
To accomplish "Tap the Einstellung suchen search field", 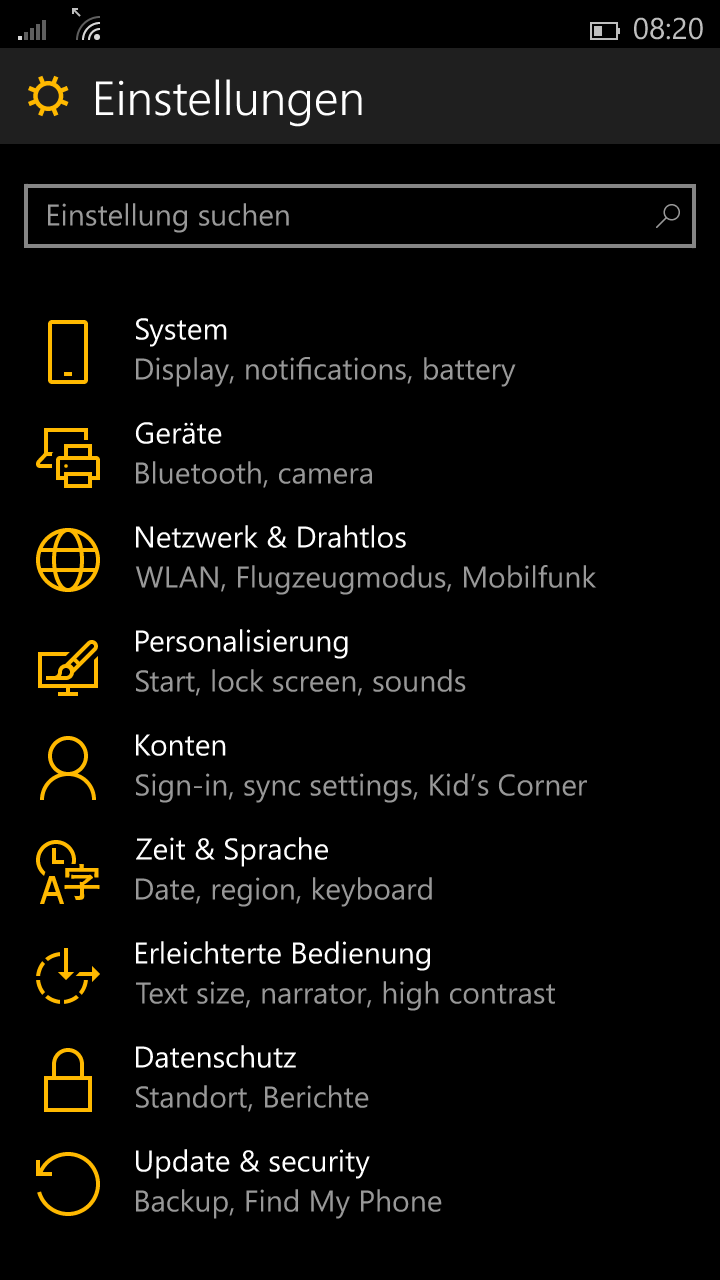I will 340,216.
